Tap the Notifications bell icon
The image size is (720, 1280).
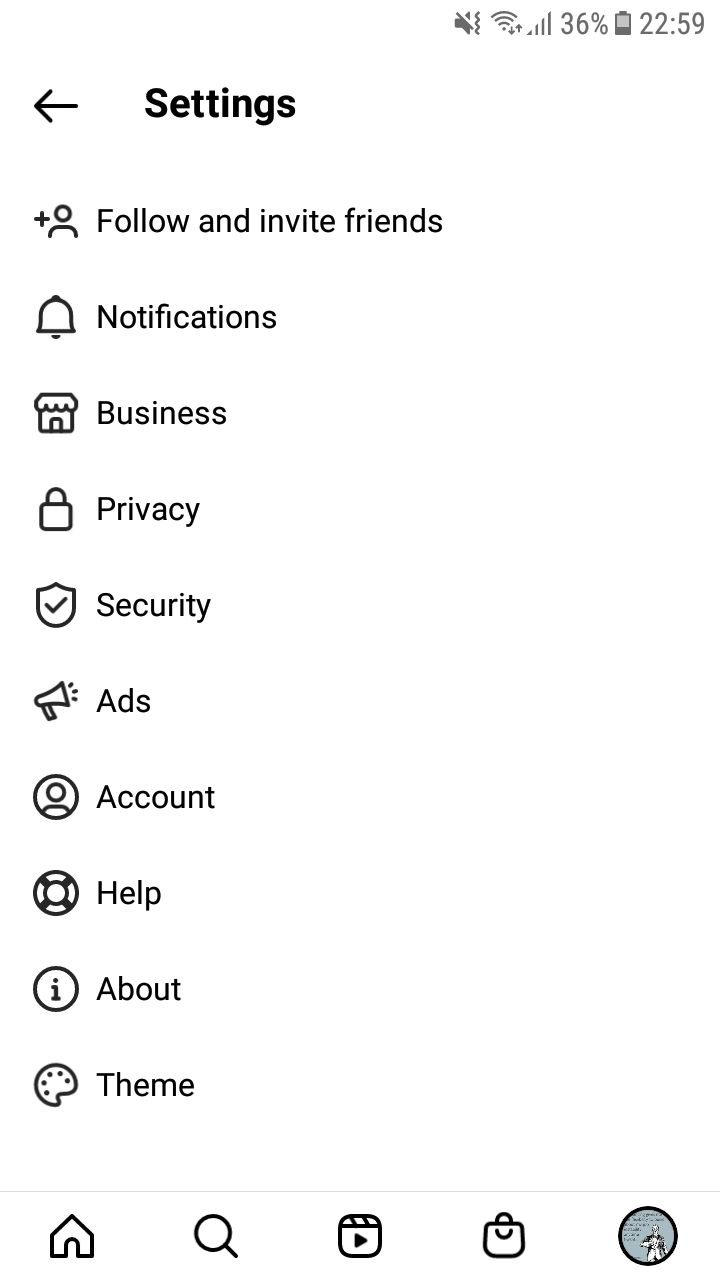tap(56, 317)
